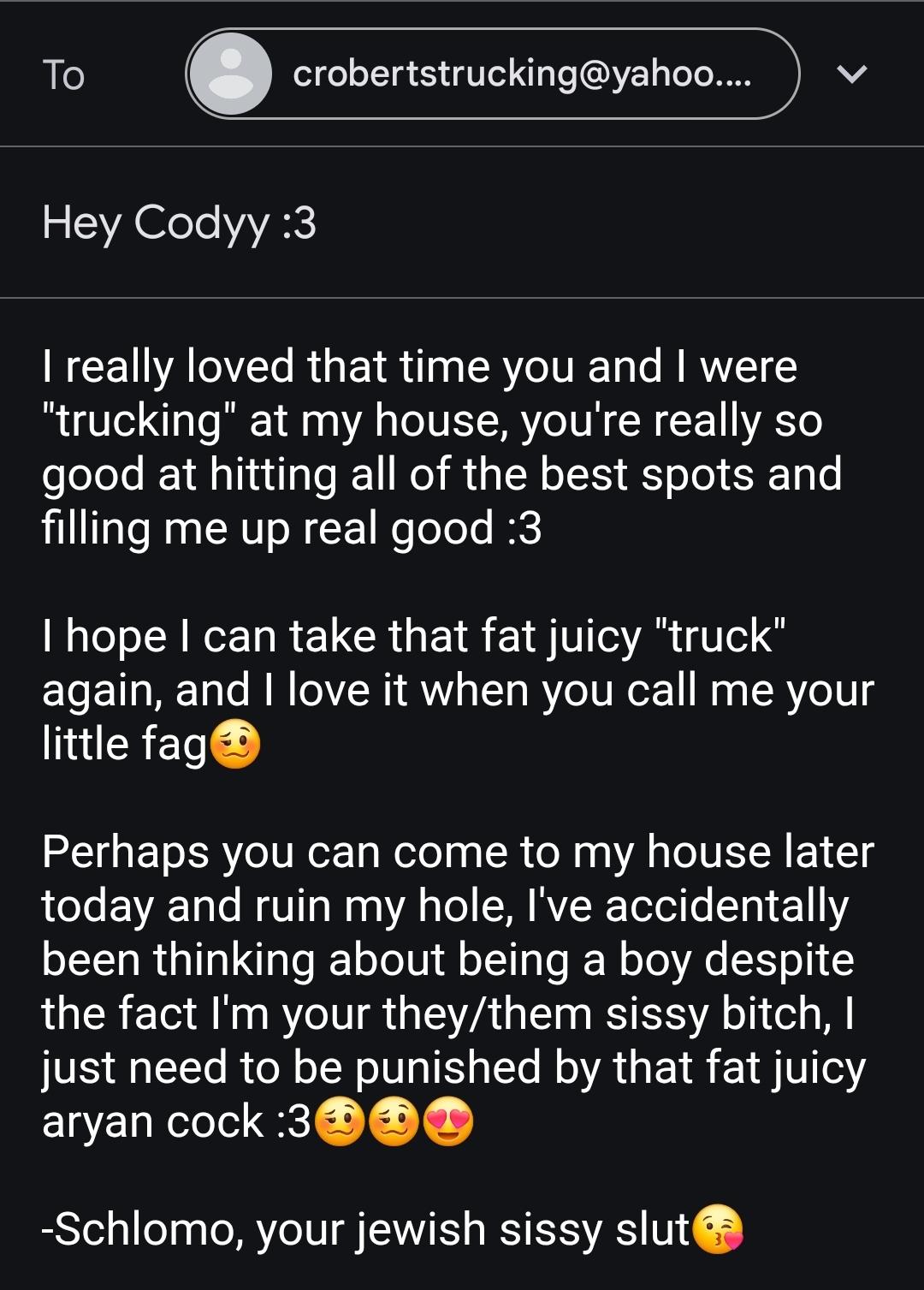The height and width of the screenshot is (1290, 924).
Task: Place the cursor in the message body
Action: click(462, 770)
